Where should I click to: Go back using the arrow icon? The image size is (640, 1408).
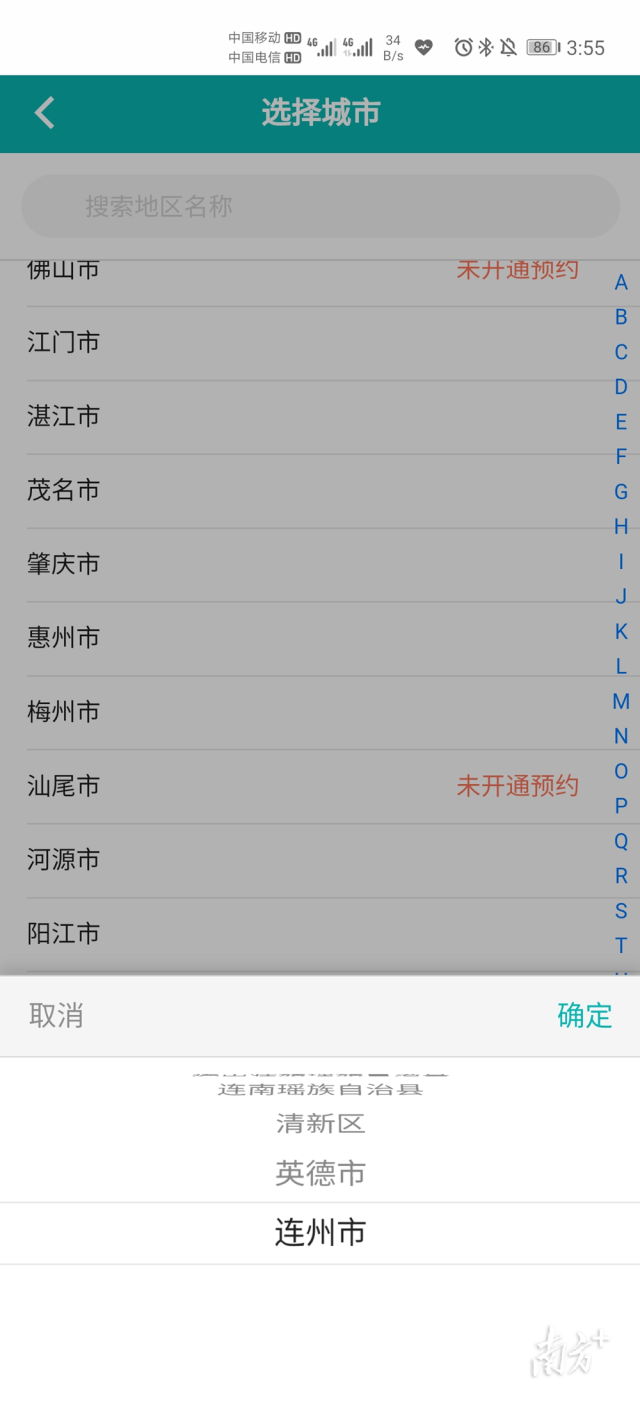[x=45, y=113]
